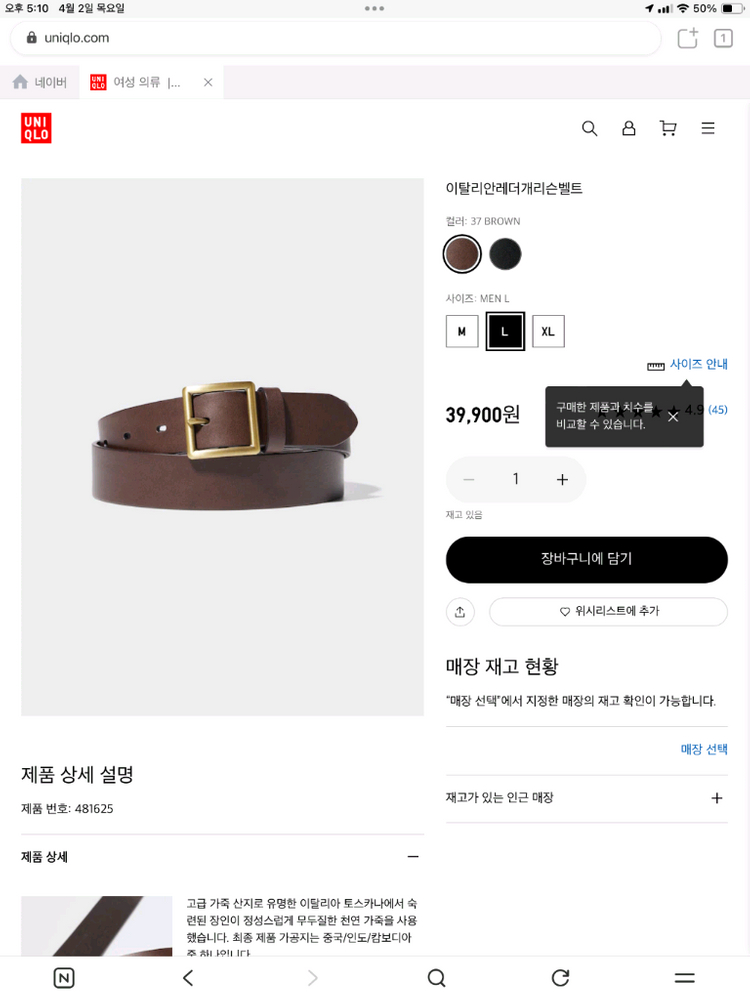The image size is (750, 1000).
Task: View the shopping cart icon
Action: pos(668,128)
